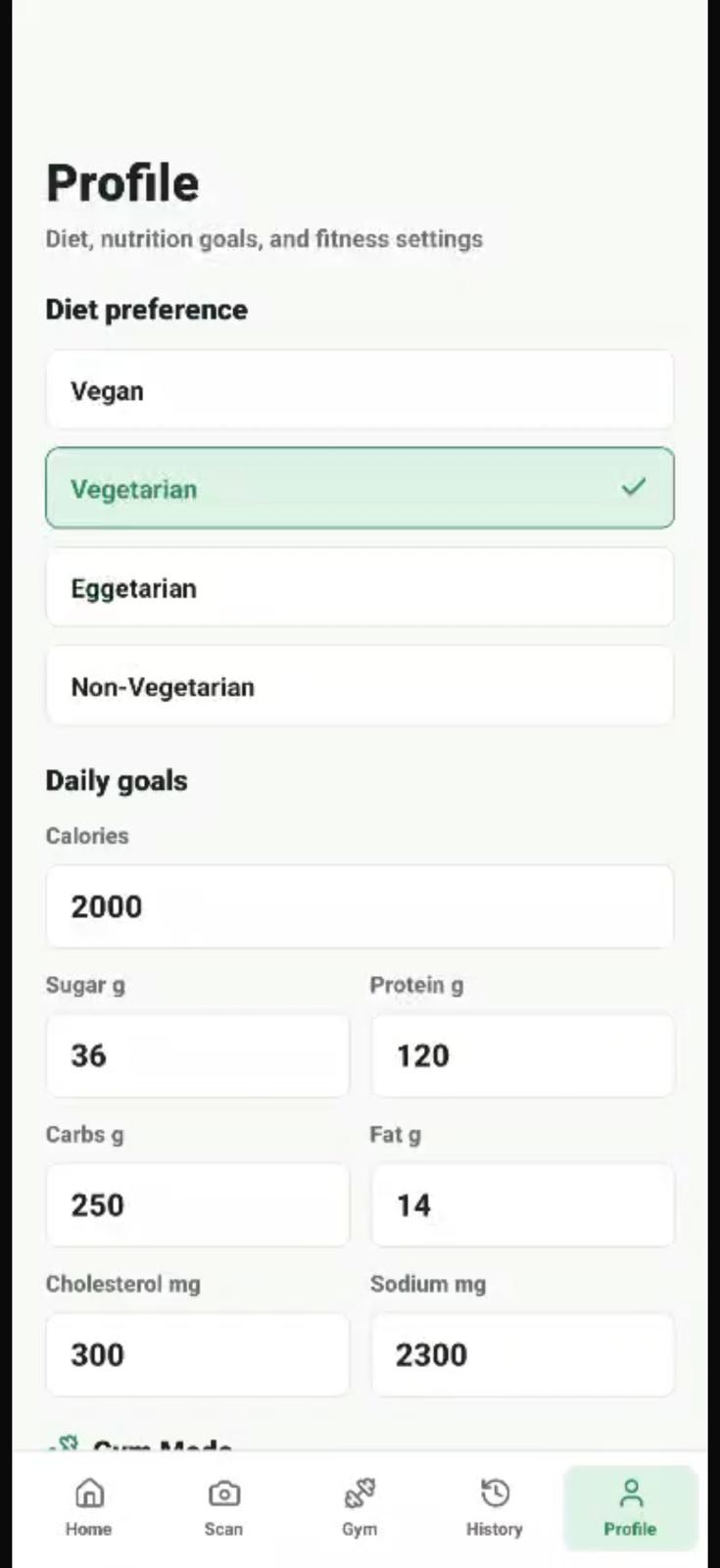Set diet to Non-Vegetarian

tap(360, 686)
